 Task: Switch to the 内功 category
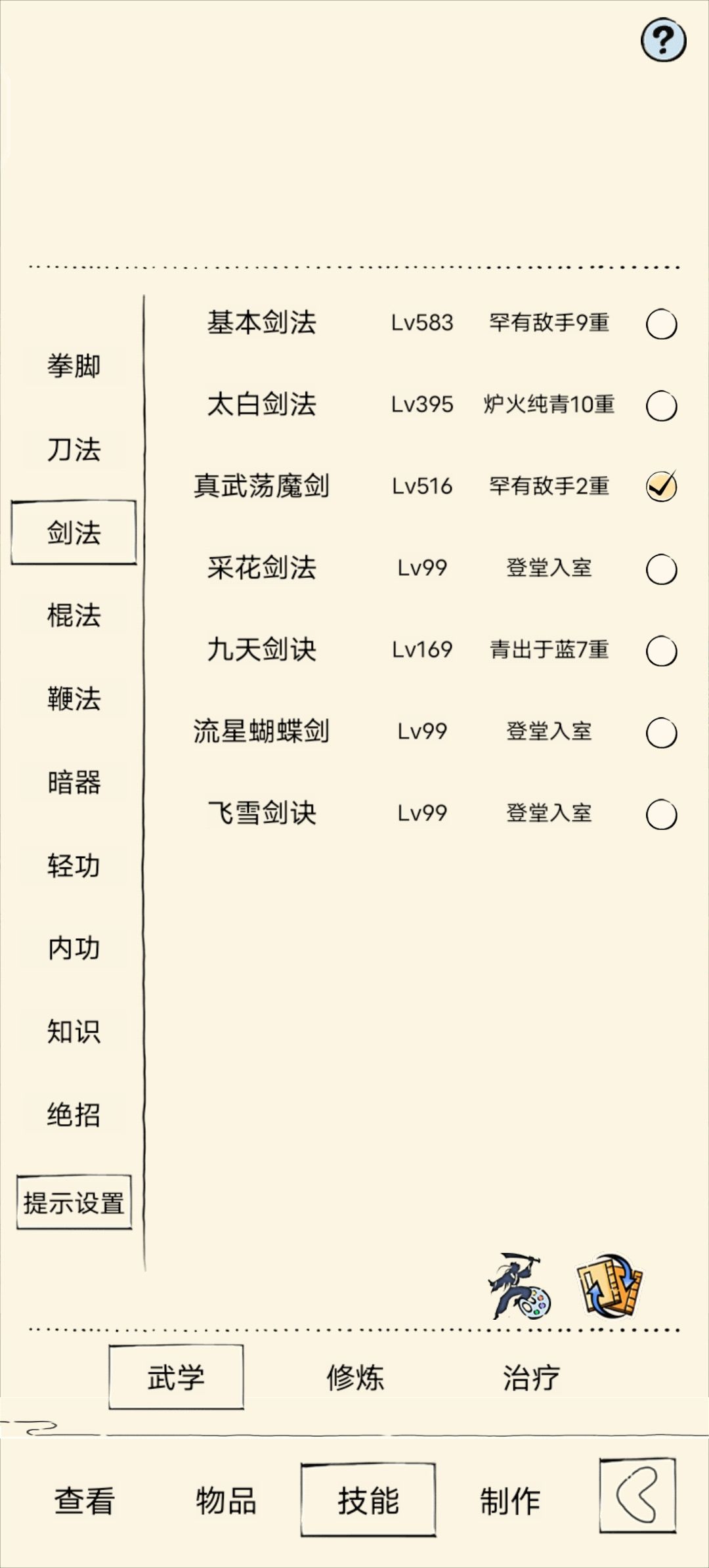click(x=74, y=948)
